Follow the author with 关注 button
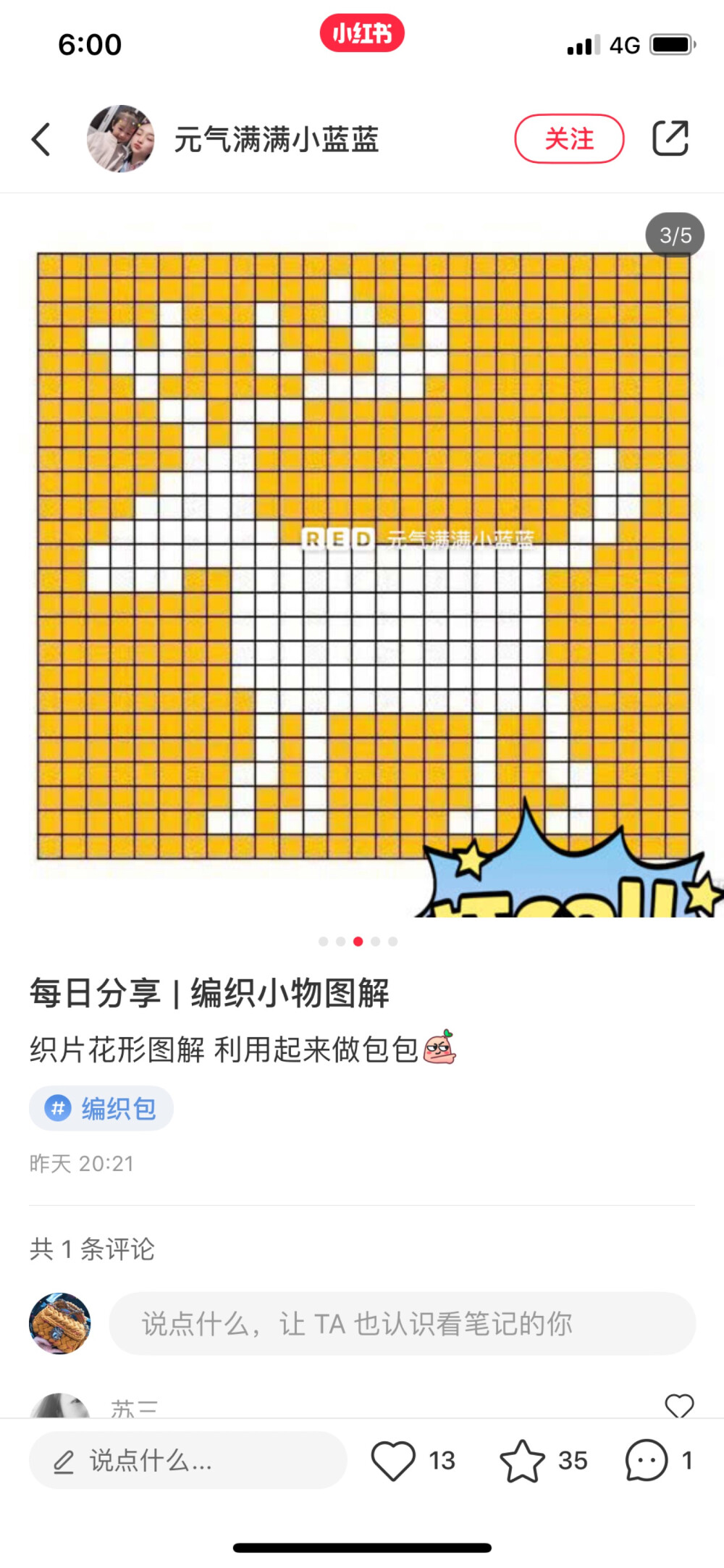 coord(569,139)
